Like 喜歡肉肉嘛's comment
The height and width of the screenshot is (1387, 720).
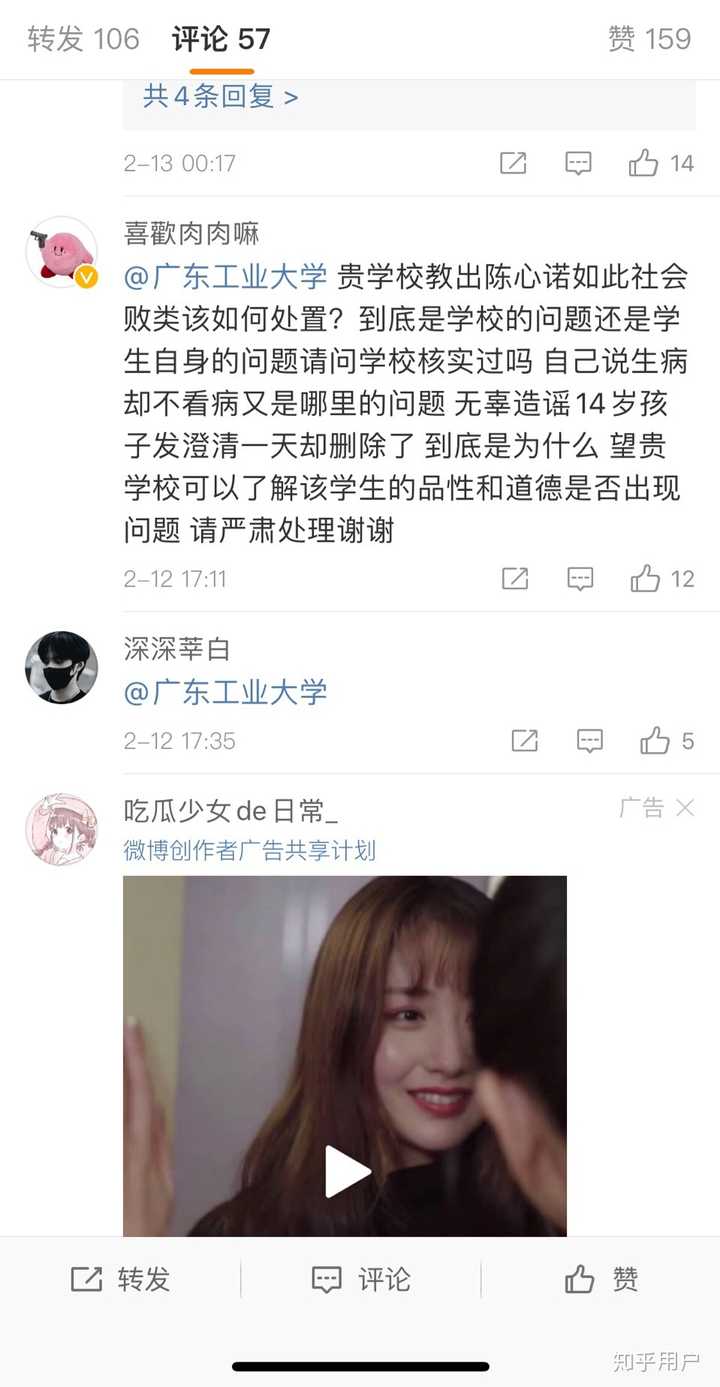646,578
